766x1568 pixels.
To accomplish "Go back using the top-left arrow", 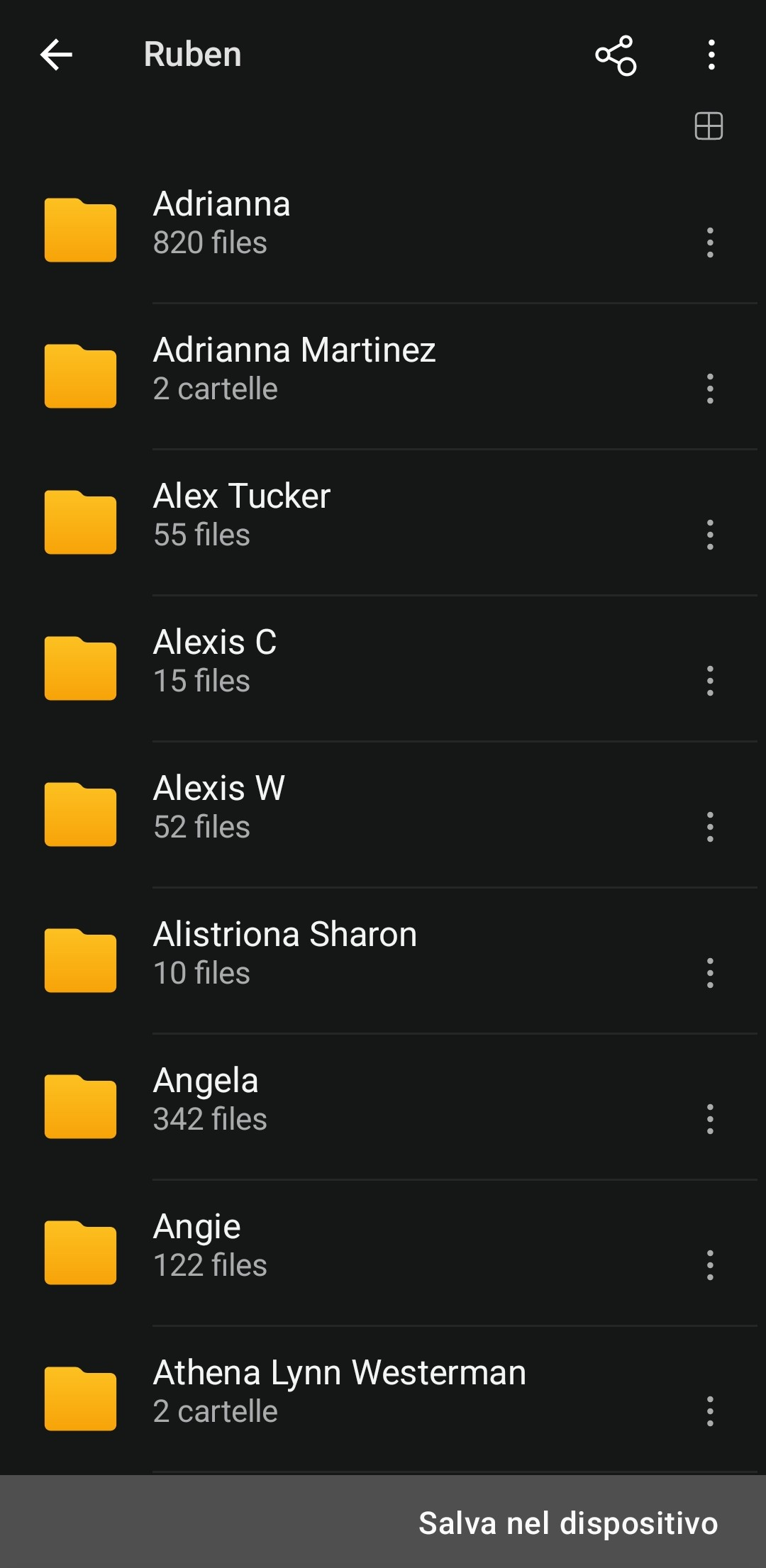I will pyautogui.click(x=56, y=55).
